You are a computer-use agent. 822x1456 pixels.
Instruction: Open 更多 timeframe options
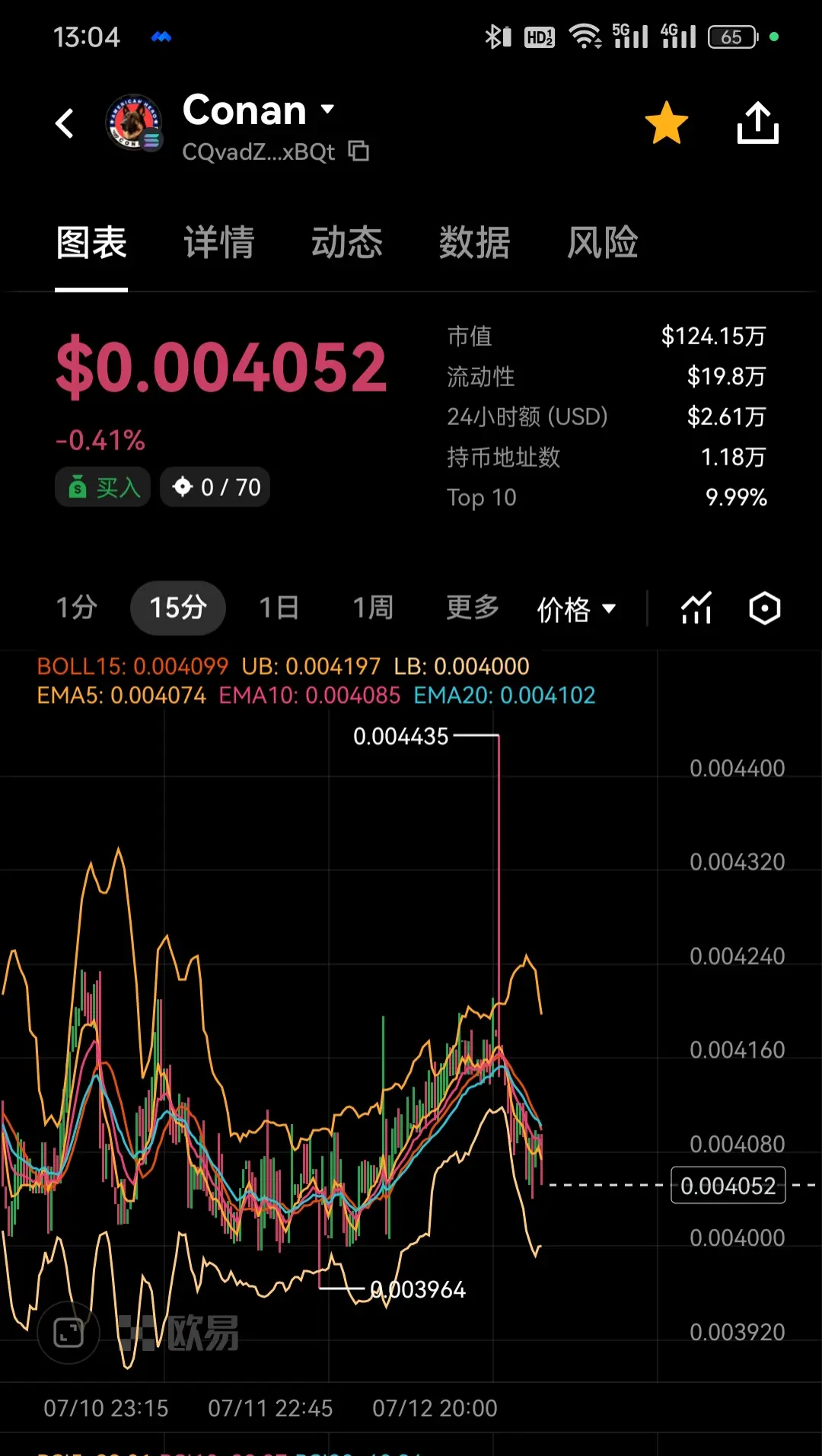473,608
